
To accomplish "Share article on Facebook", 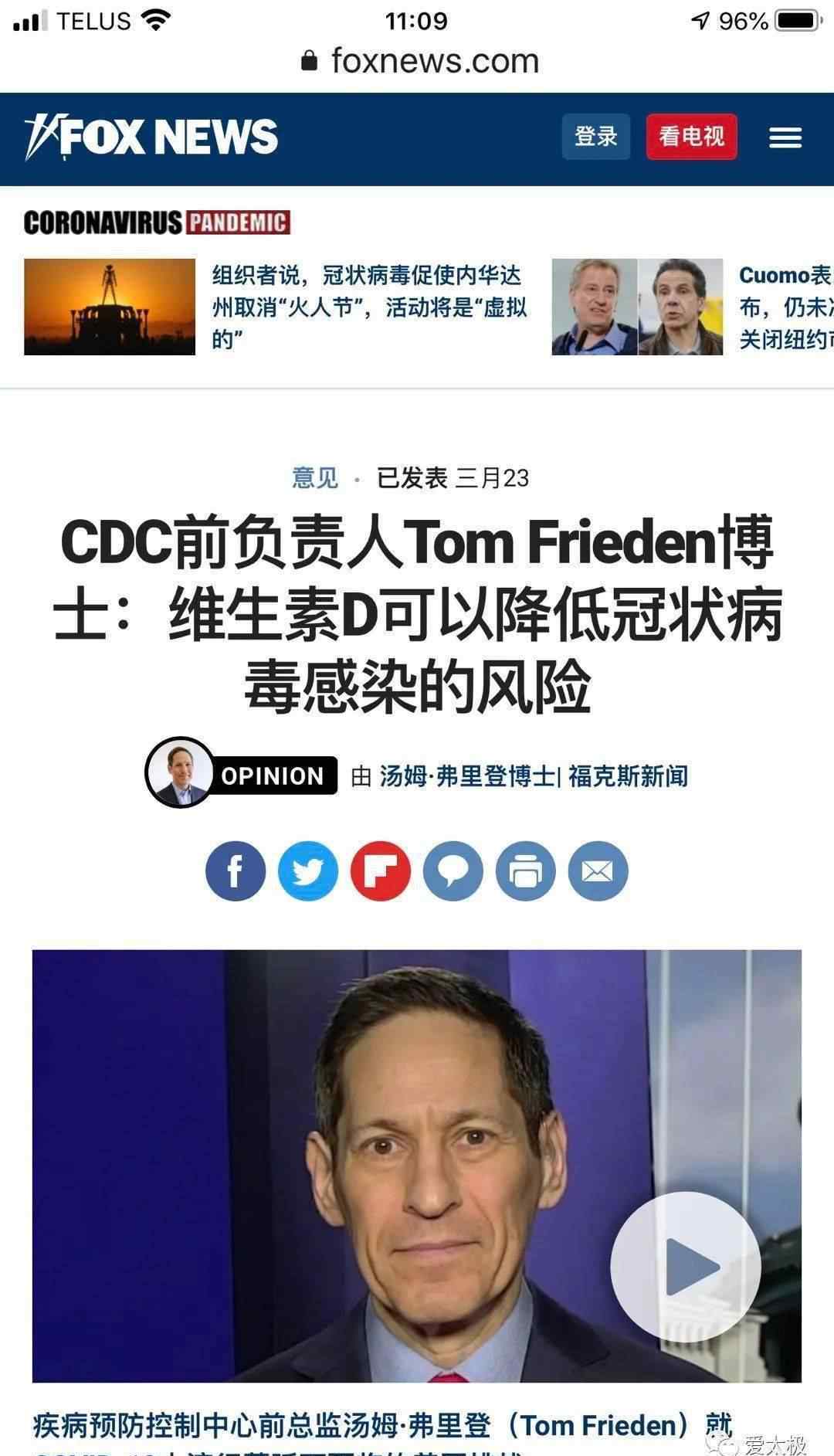I will [236, 871].
